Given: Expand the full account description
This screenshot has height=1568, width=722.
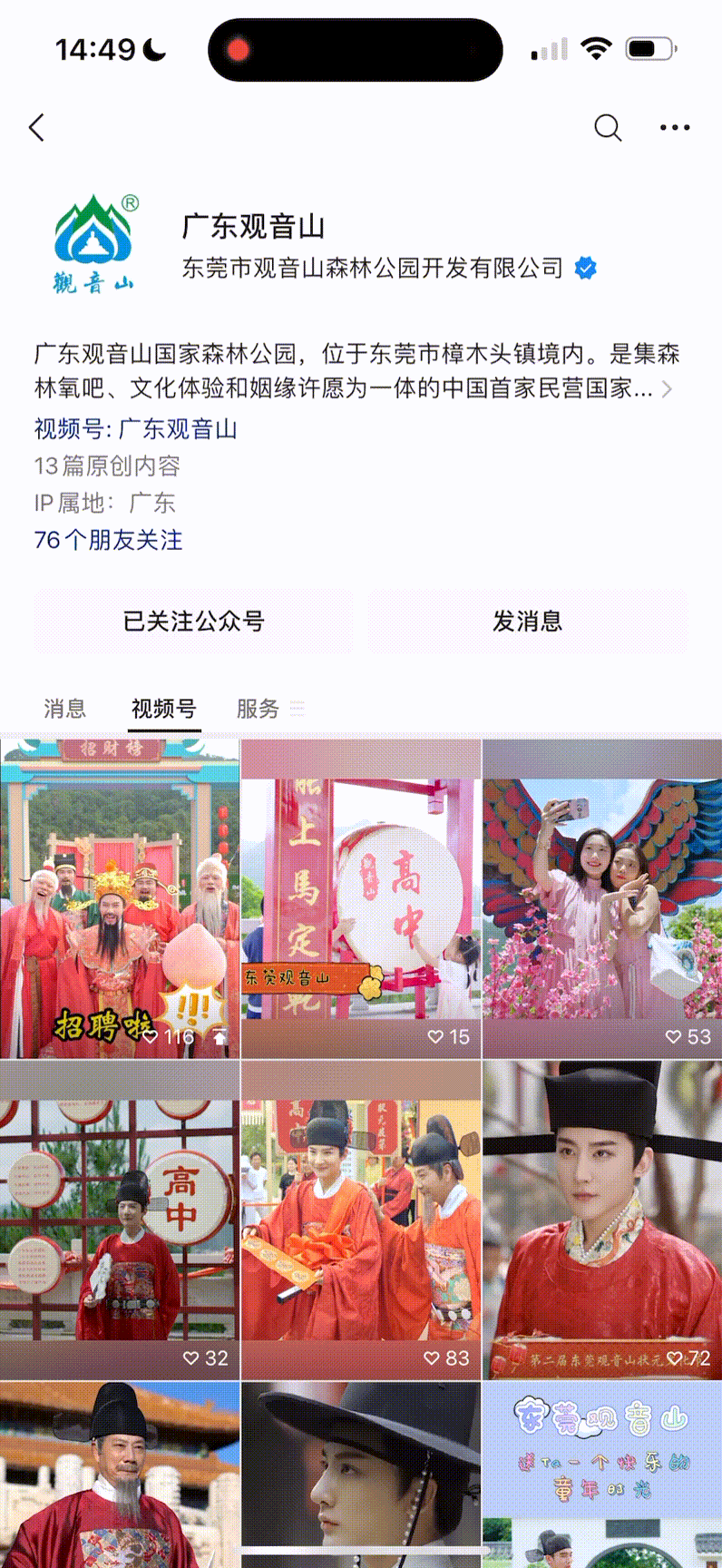Looking at the screenshot, I should 667,389.
